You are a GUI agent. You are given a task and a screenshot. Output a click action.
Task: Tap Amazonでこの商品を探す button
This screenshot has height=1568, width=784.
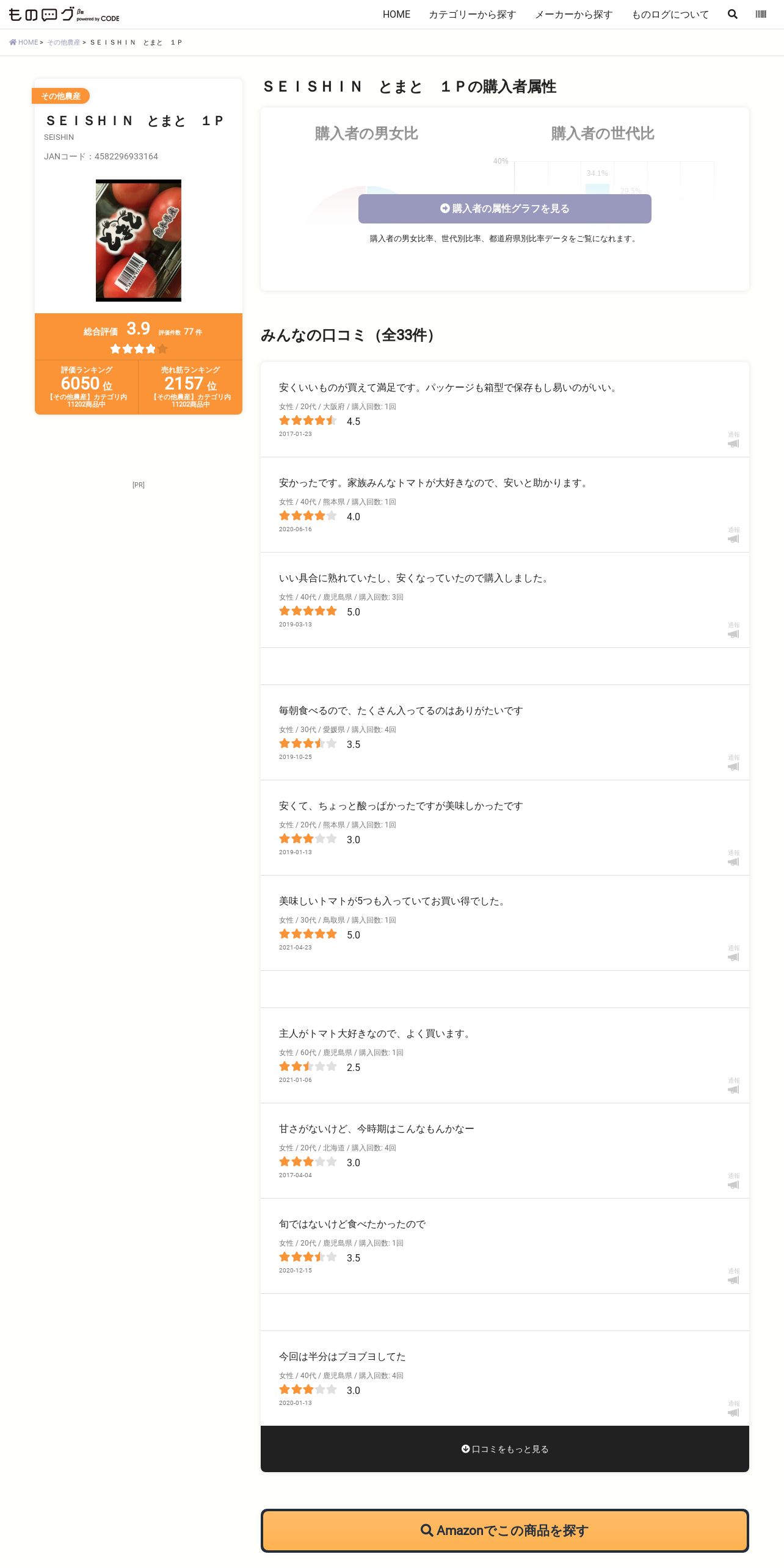tap(504, 1531)
